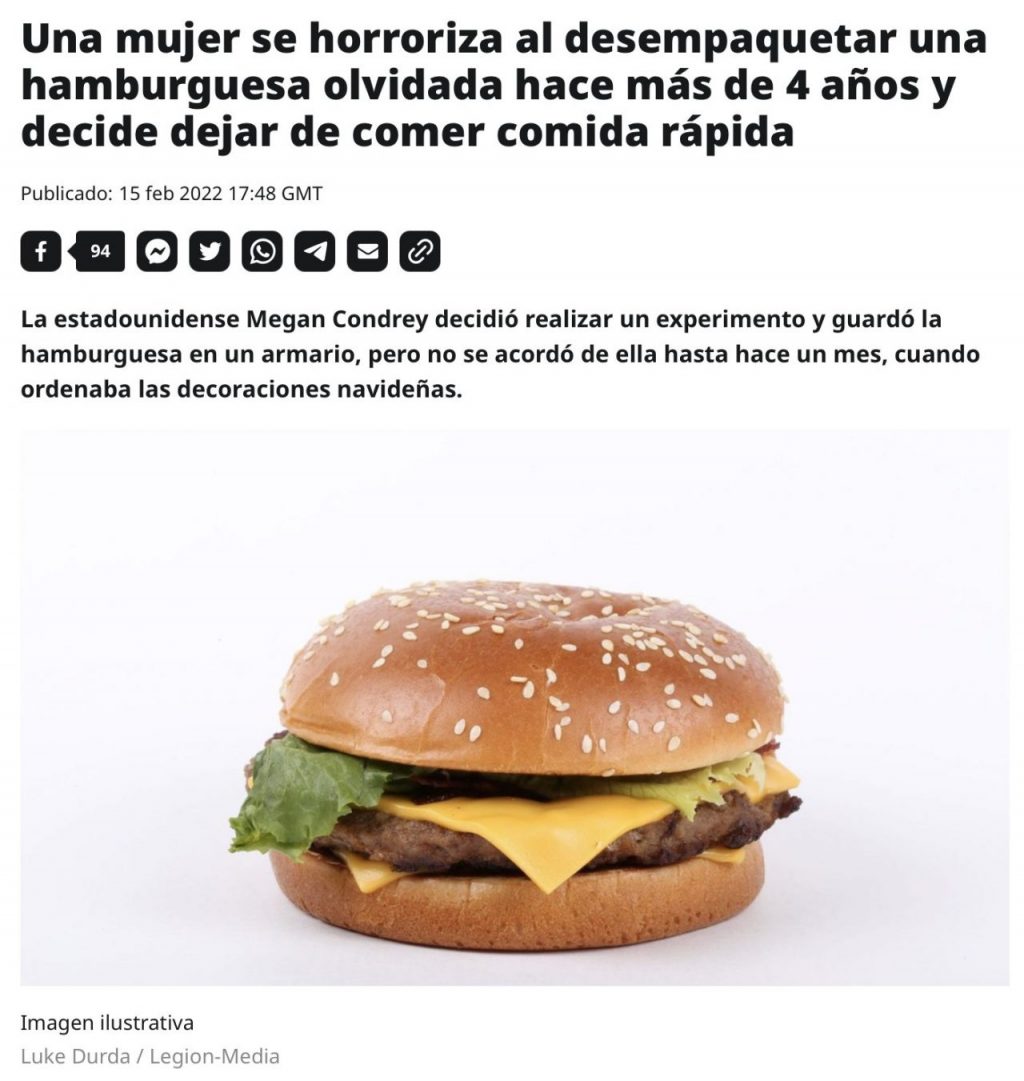Screen dimensions: 1024x1081
Task: Email this article
Action: tap(367, 252)
